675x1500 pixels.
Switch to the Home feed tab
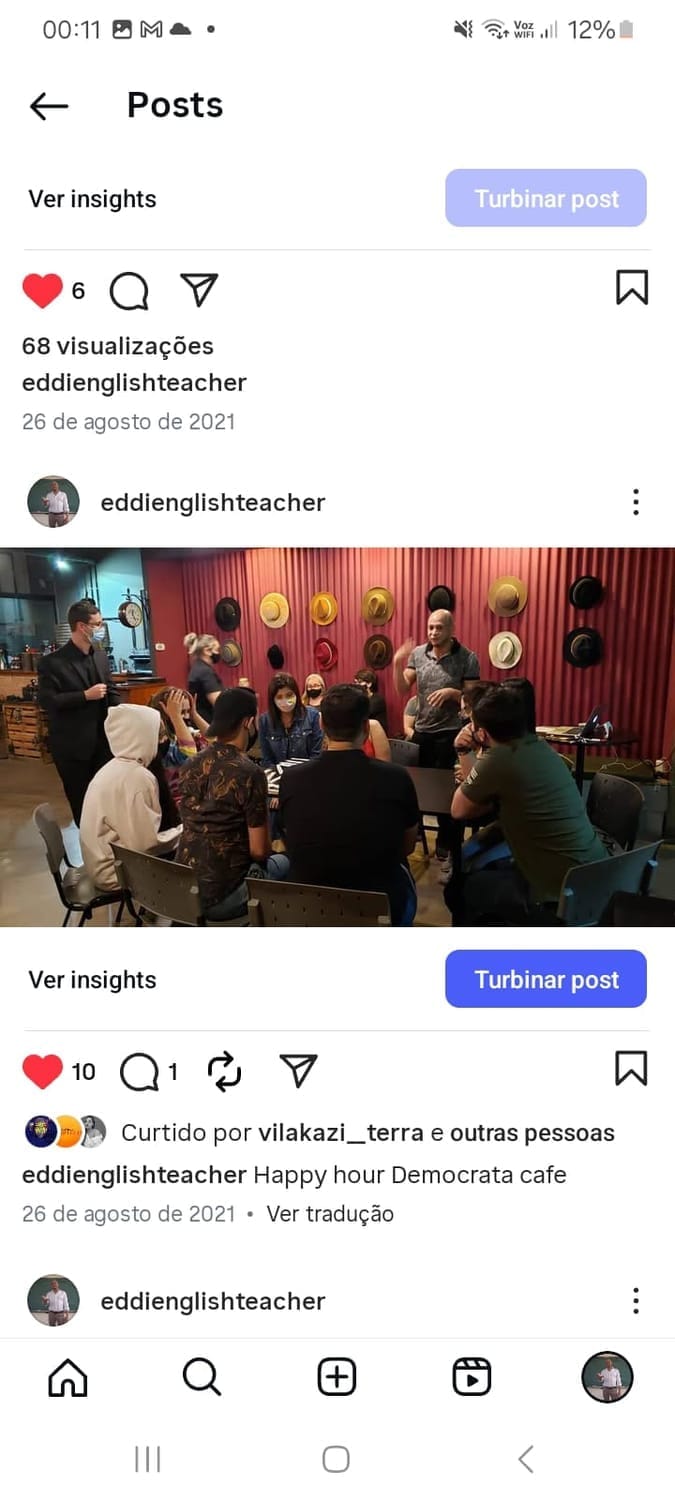pos(68,1378)
